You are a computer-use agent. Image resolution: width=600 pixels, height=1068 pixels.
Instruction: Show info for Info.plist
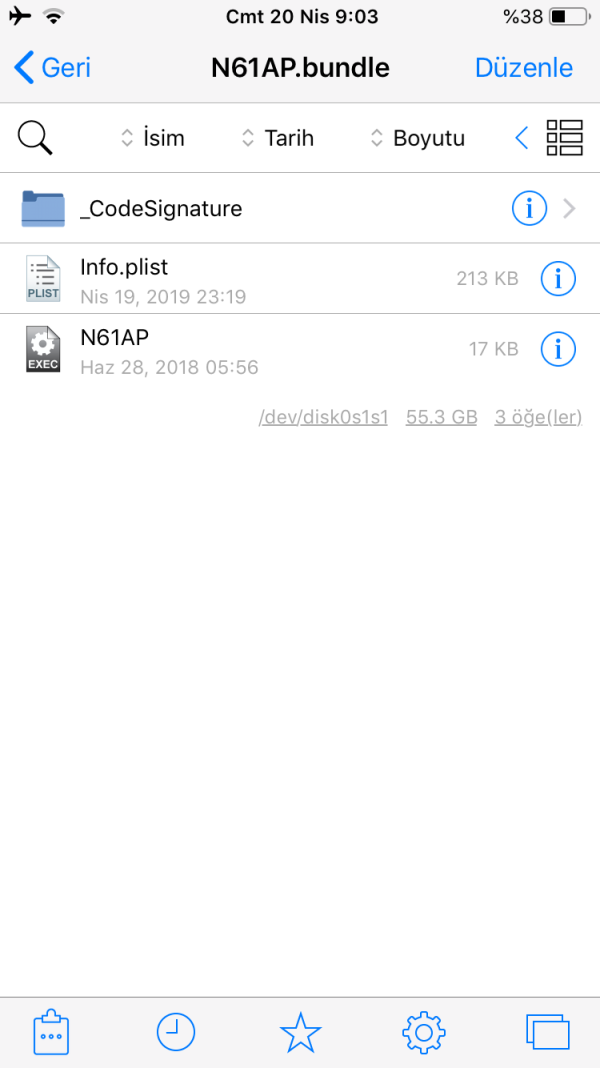tap(558, 279)
